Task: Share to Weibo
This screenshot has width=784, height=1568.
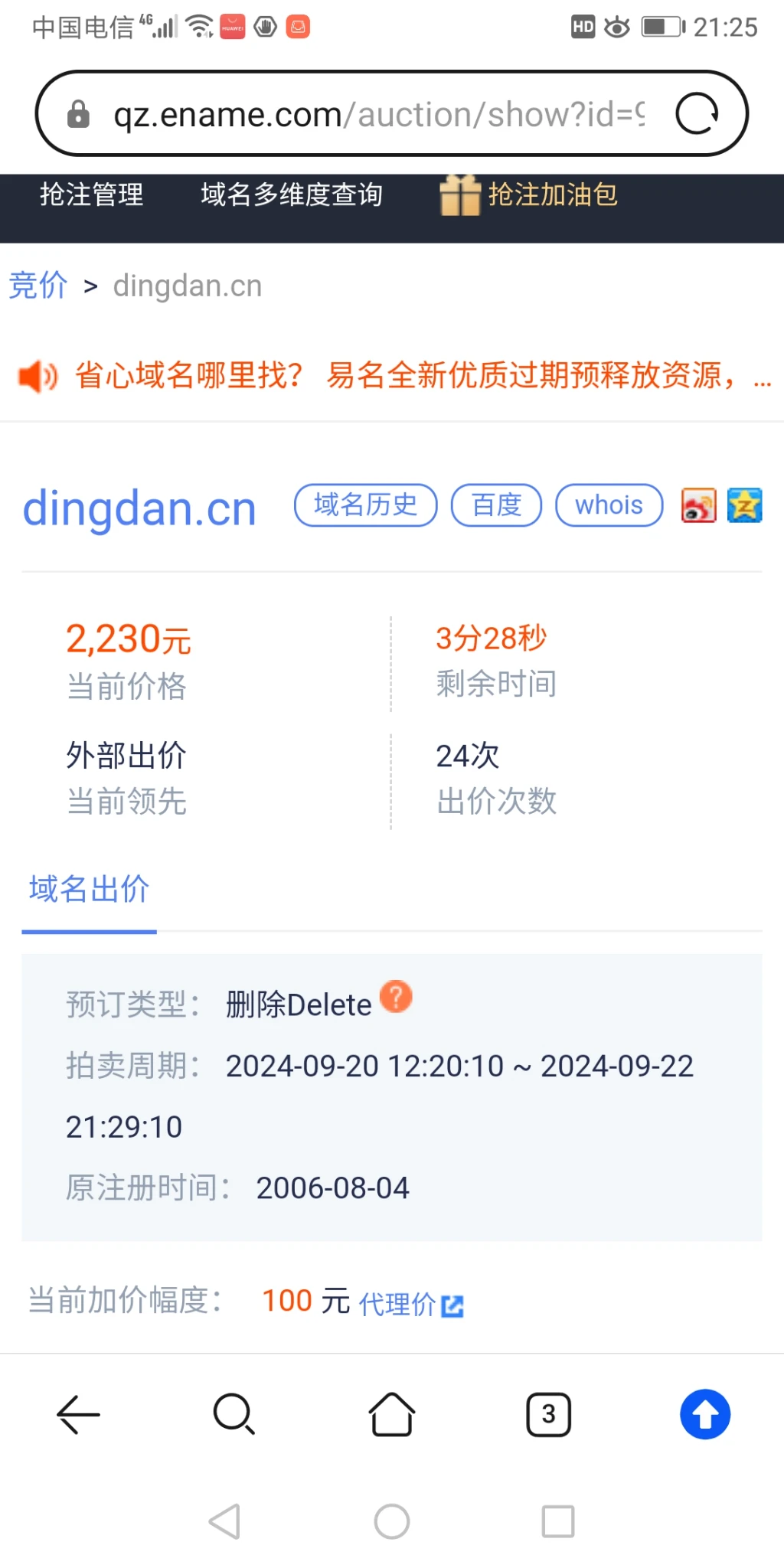Action: click(698, 505)
